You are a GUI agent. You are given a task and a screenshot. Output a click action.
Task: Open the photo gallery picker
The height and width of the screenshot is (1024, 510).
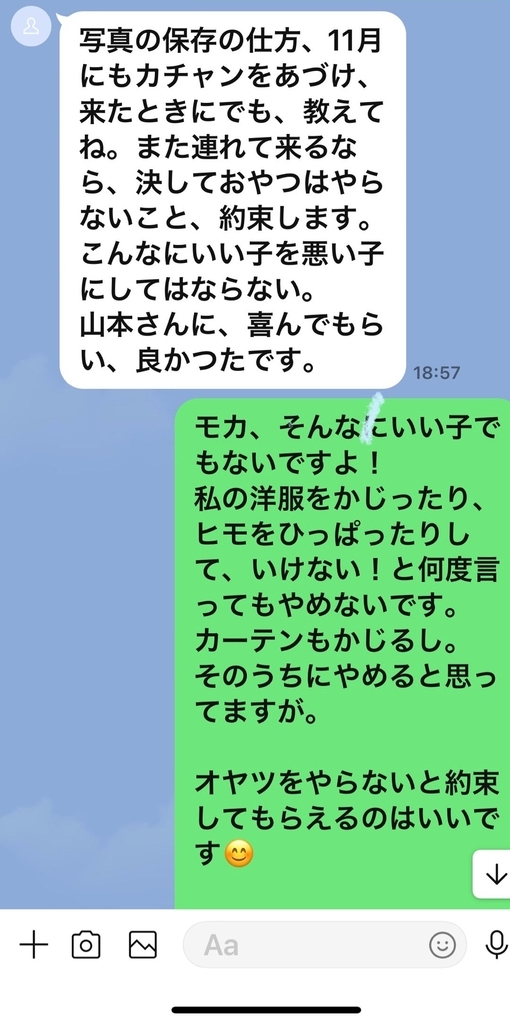(x=143, y=944)
